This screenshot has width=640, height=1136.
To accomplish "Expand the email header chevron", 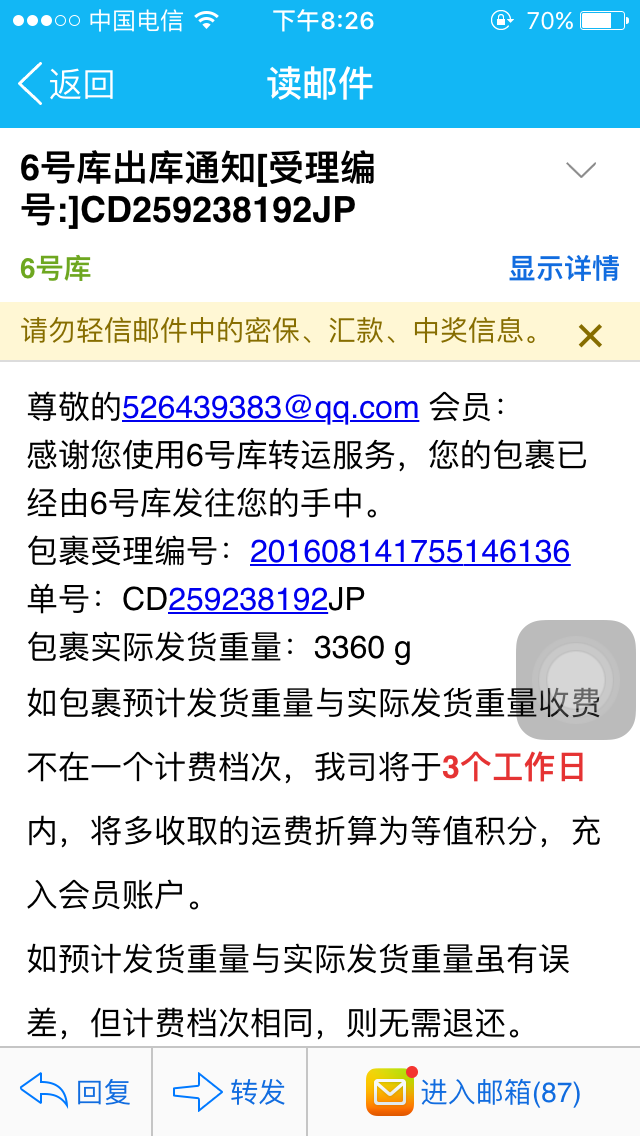I will tap(581, 170).
